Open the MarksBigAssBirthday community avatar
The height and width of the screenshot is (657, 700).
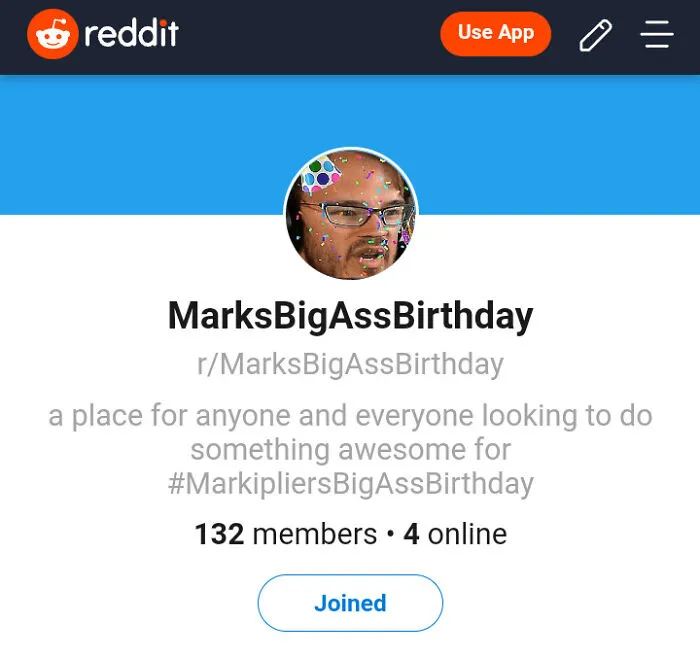click(x=351, y=214)
